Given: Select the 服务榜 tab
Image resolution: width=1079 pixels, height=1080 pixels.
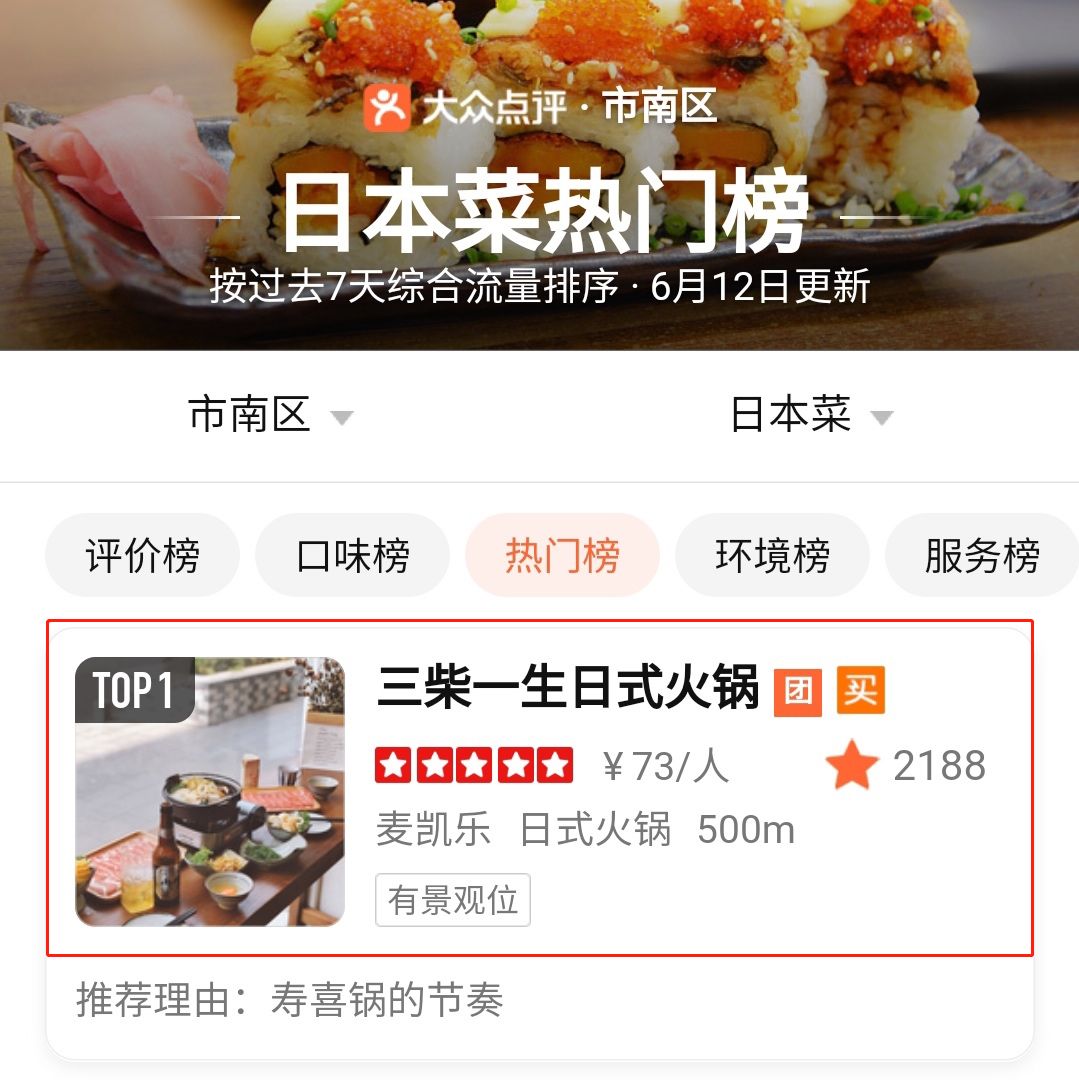Looking at the screenshot, I should 984,554.
